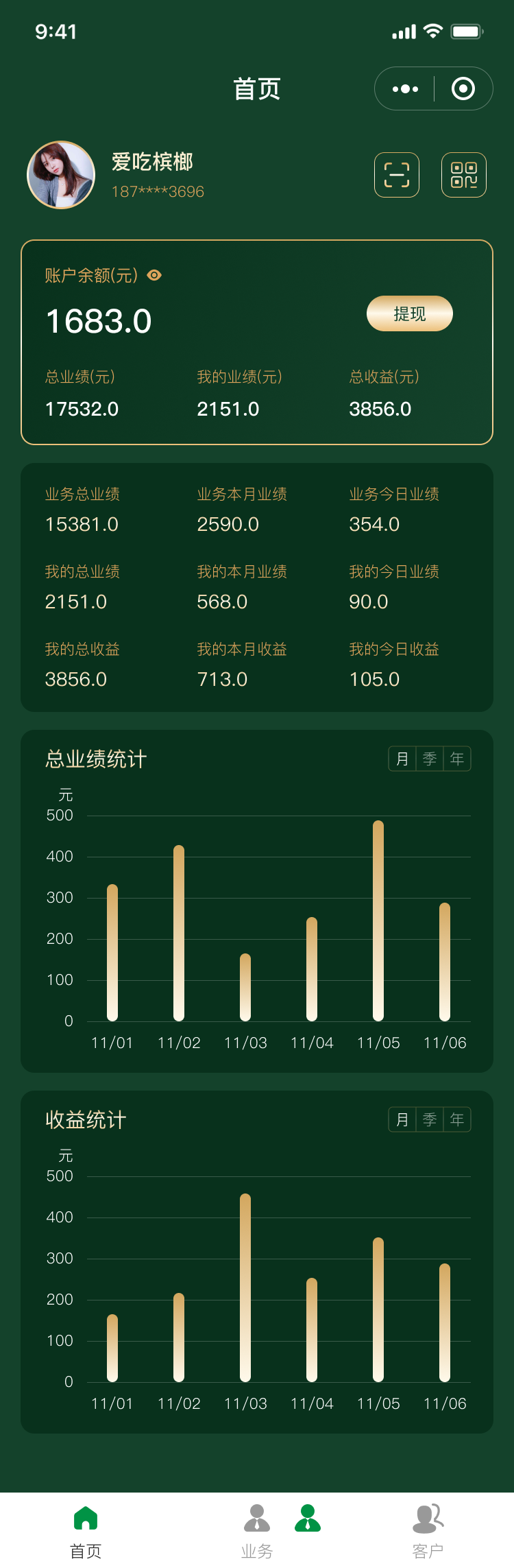
Task: Toggle account balance visibility eye
Action: (155, 275)
